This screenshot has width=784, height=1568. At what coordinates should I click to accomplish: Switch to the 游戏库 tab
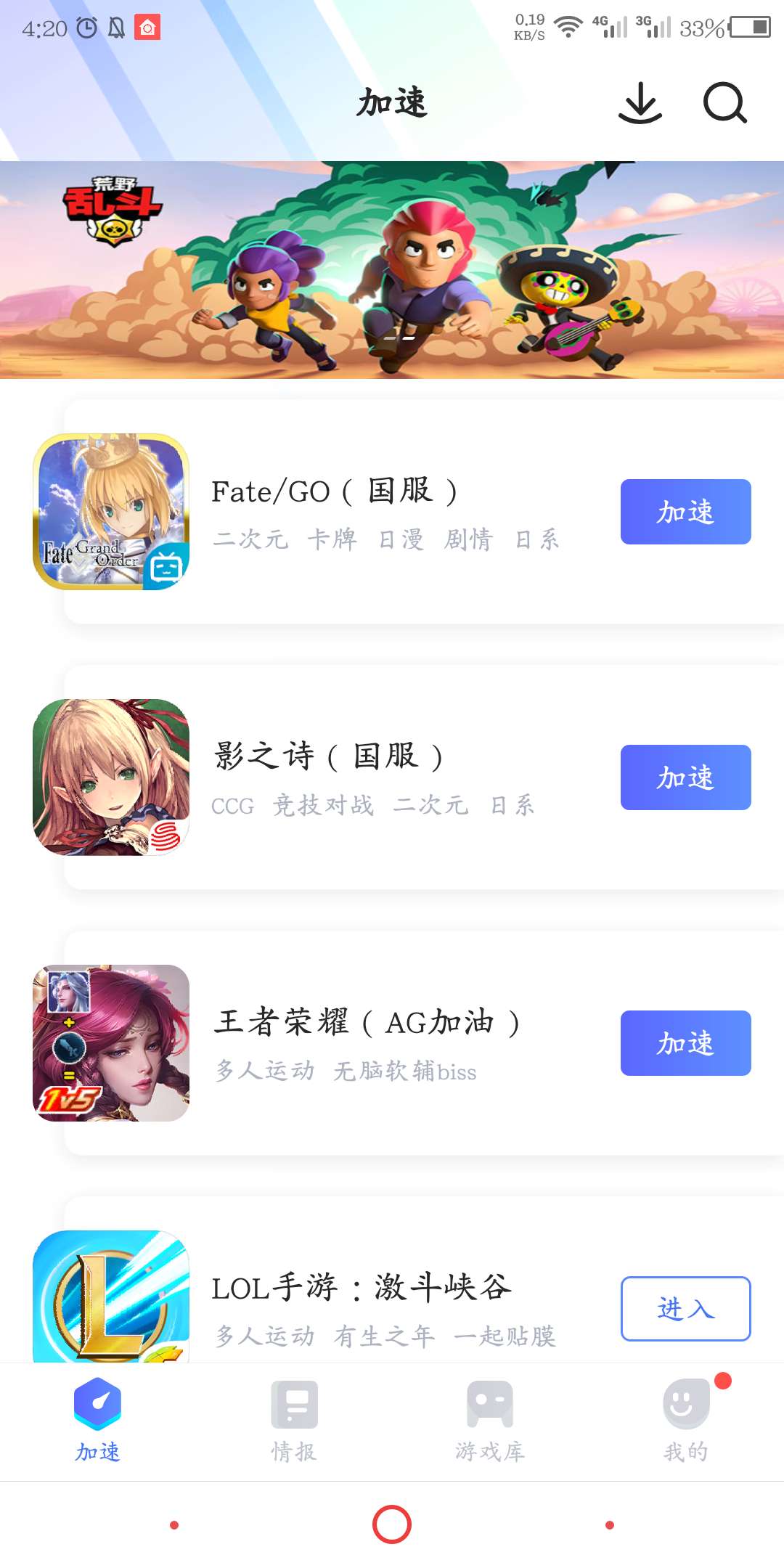[490, 1420]
